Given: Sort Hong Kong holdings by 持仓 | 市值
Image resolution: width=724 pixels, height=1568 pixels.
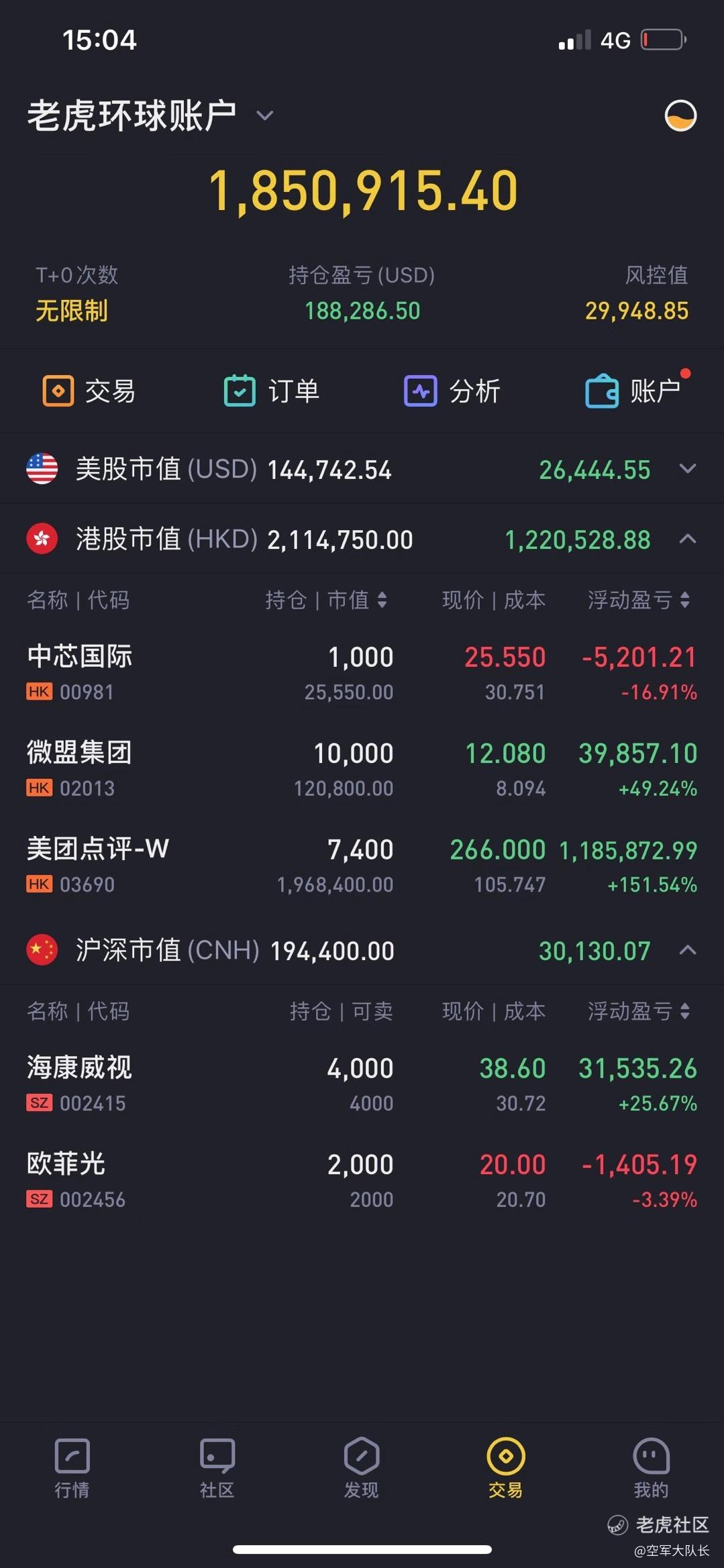Looking at the screenshot, I should click(x=326, y=600).
